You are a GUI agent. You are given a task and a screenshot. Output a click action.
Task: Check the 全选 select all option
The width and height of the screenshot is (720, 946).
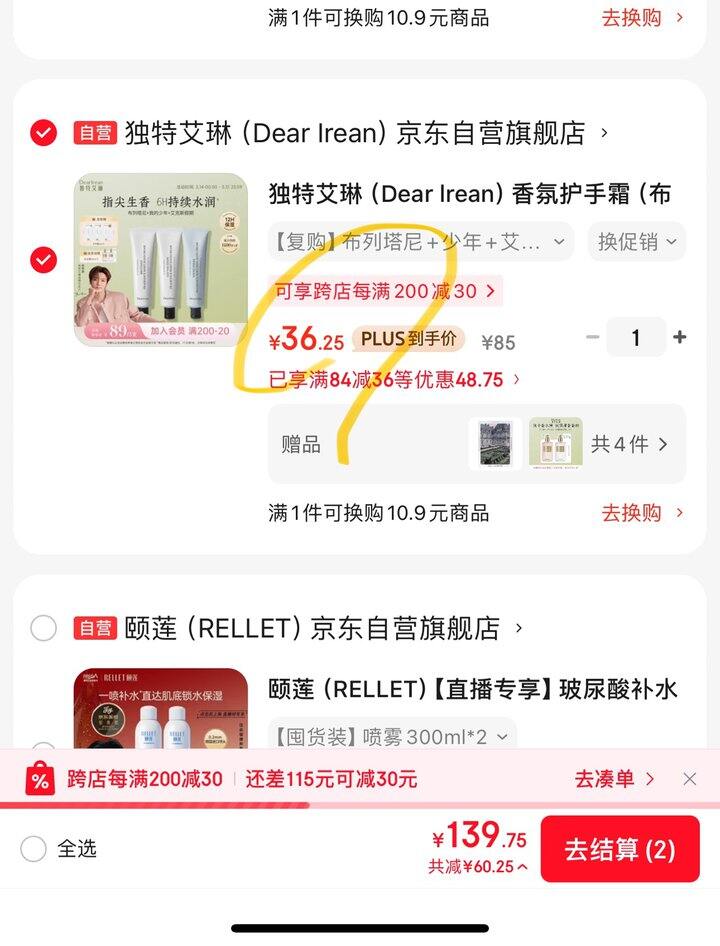[59, 849]
